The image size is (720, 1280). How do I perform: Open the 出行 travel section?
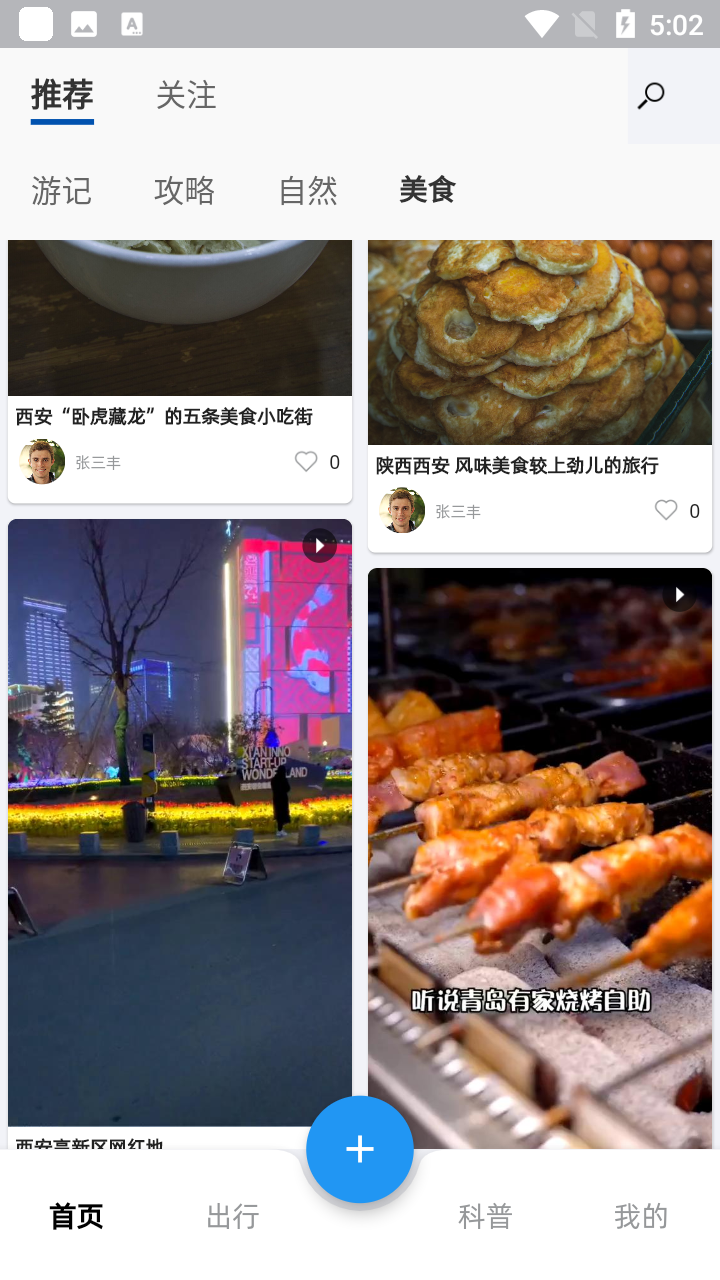[232, 1216]
